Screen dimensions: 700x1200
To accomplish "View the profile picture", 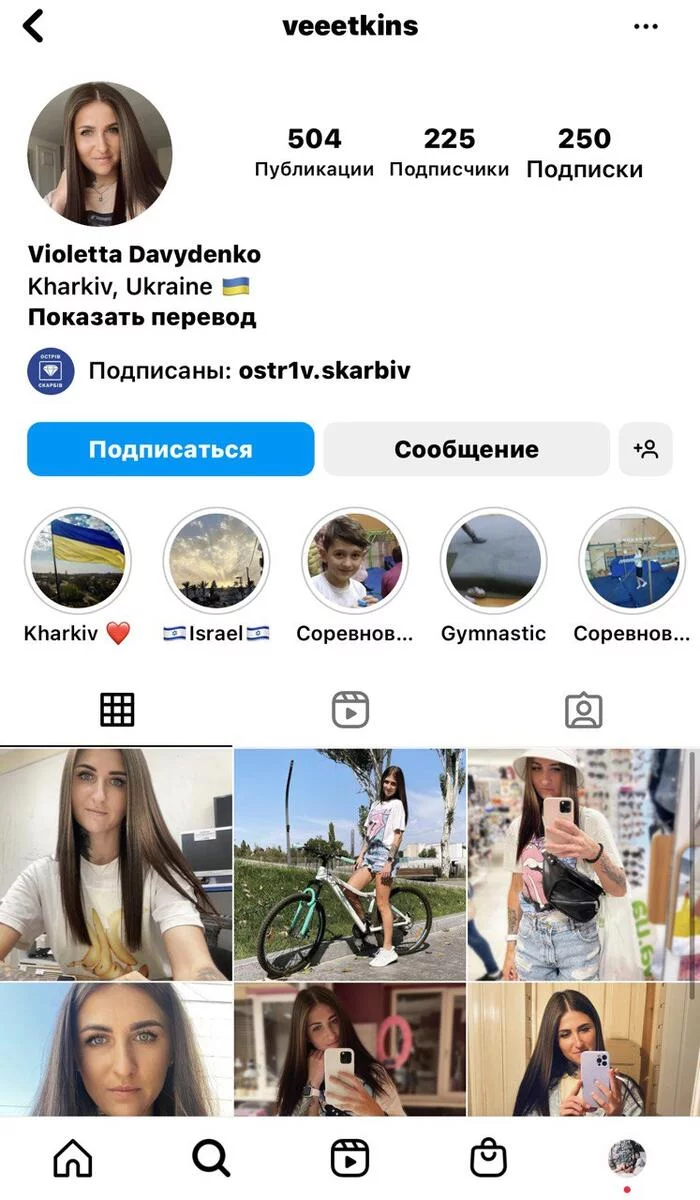I will click(99, 154).
